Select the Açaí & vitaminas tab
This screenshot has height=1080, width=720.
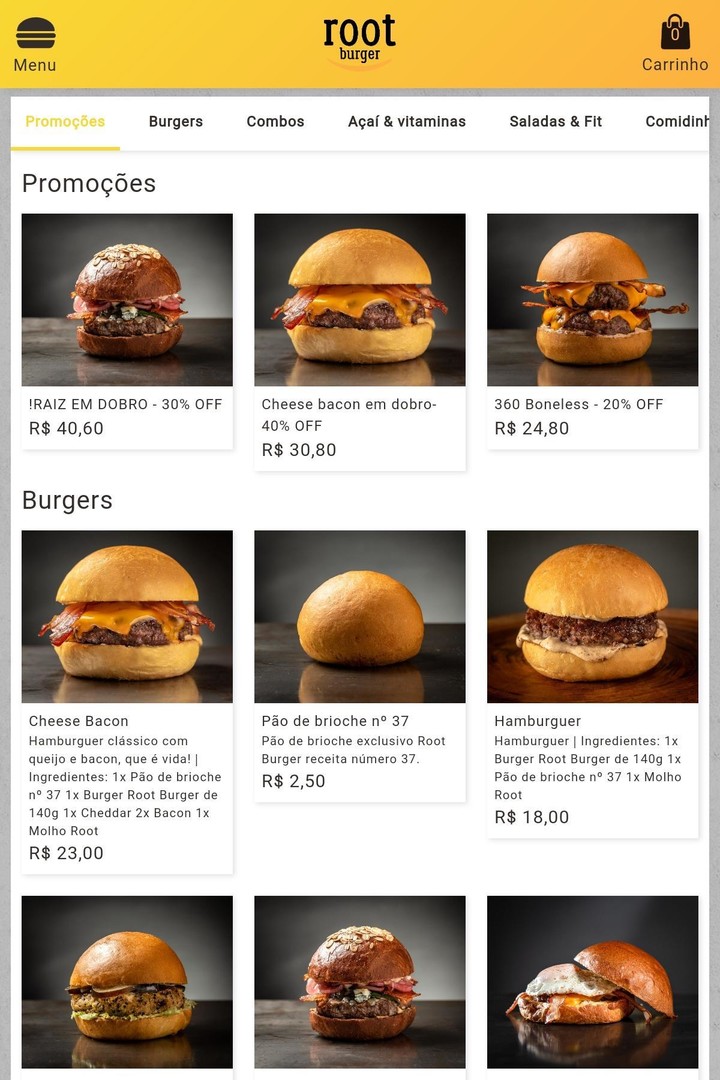406,121
